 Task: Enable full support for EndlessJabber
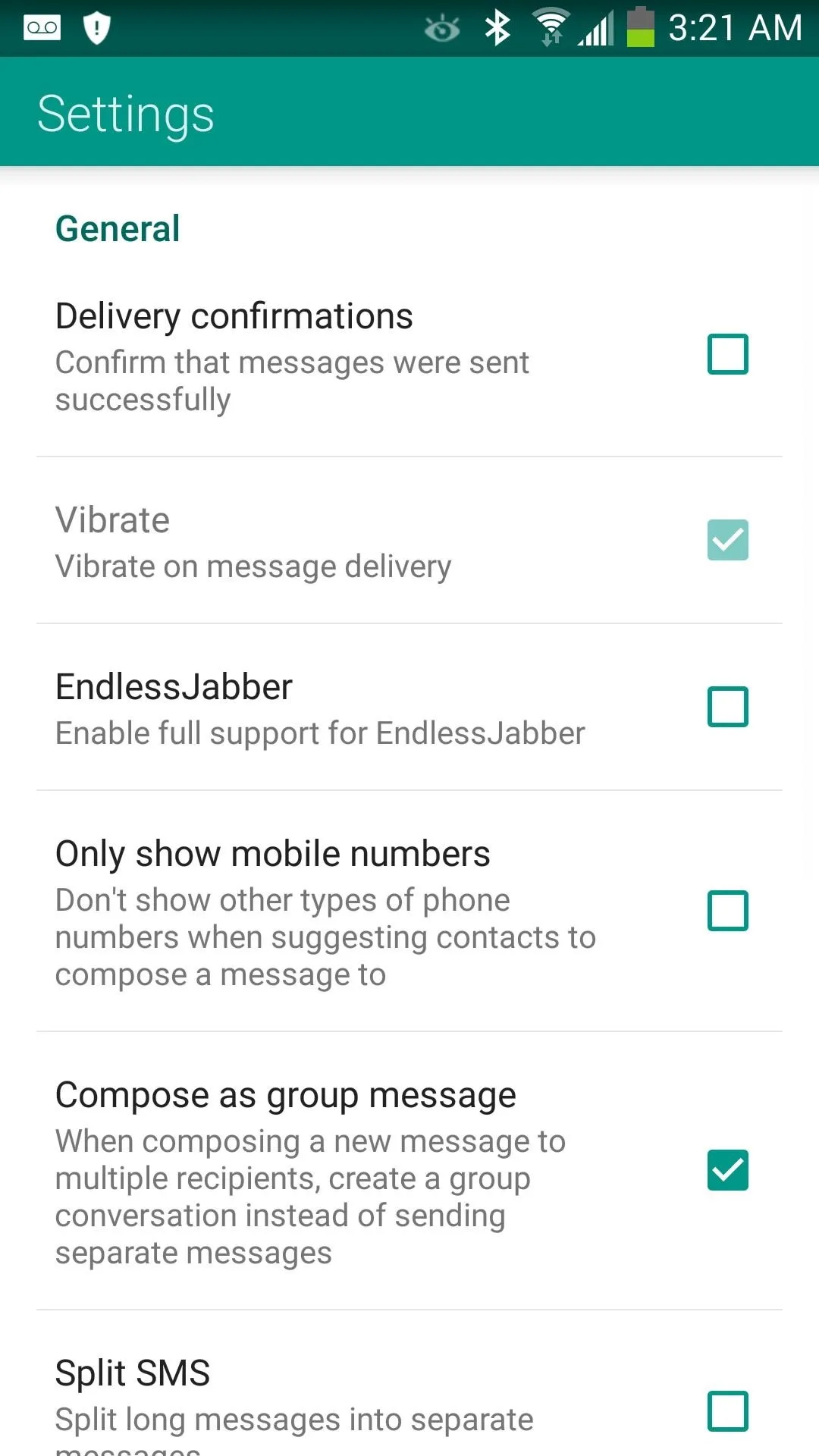727,707
